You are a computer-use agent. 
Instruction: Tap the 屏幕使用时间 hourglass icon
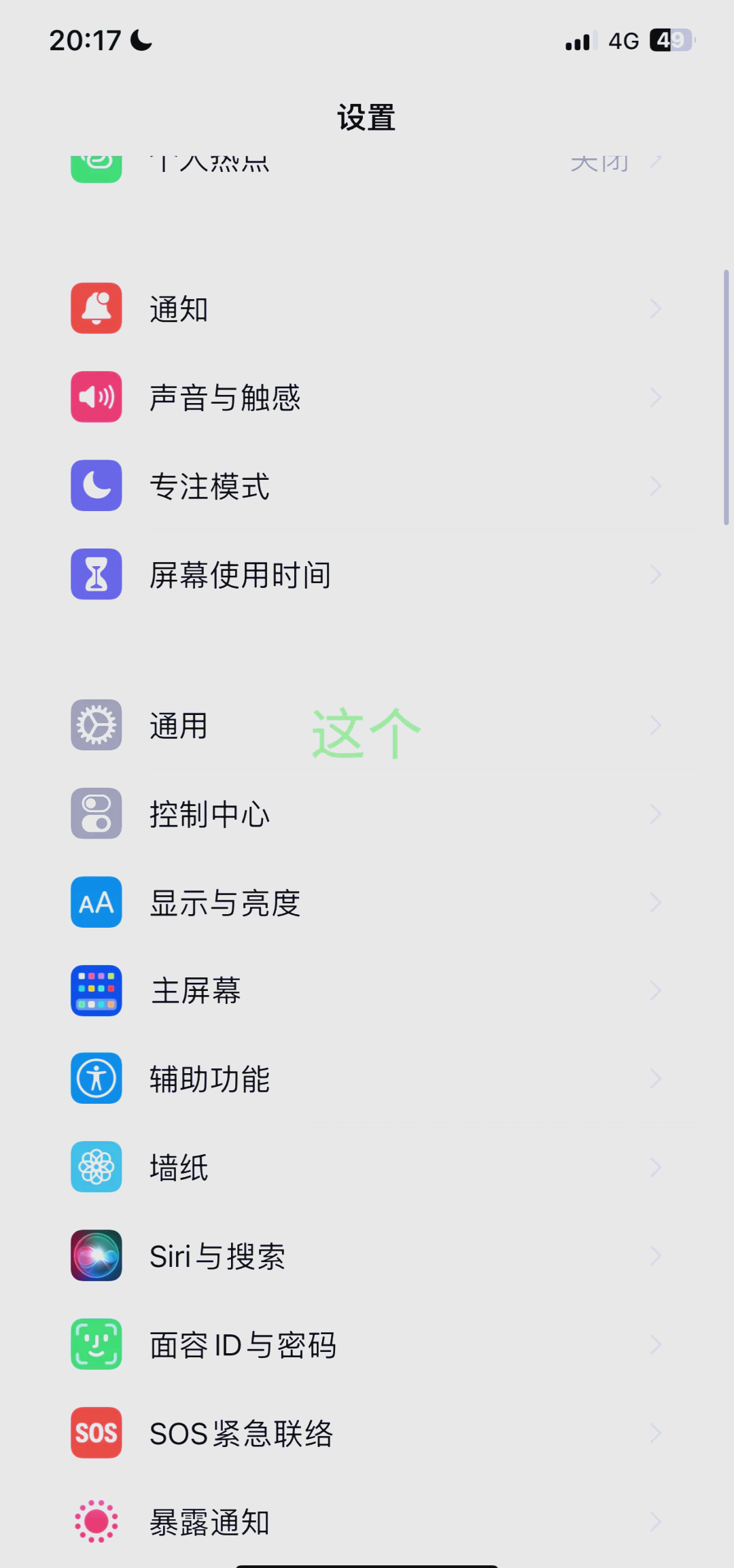[96, 574]
